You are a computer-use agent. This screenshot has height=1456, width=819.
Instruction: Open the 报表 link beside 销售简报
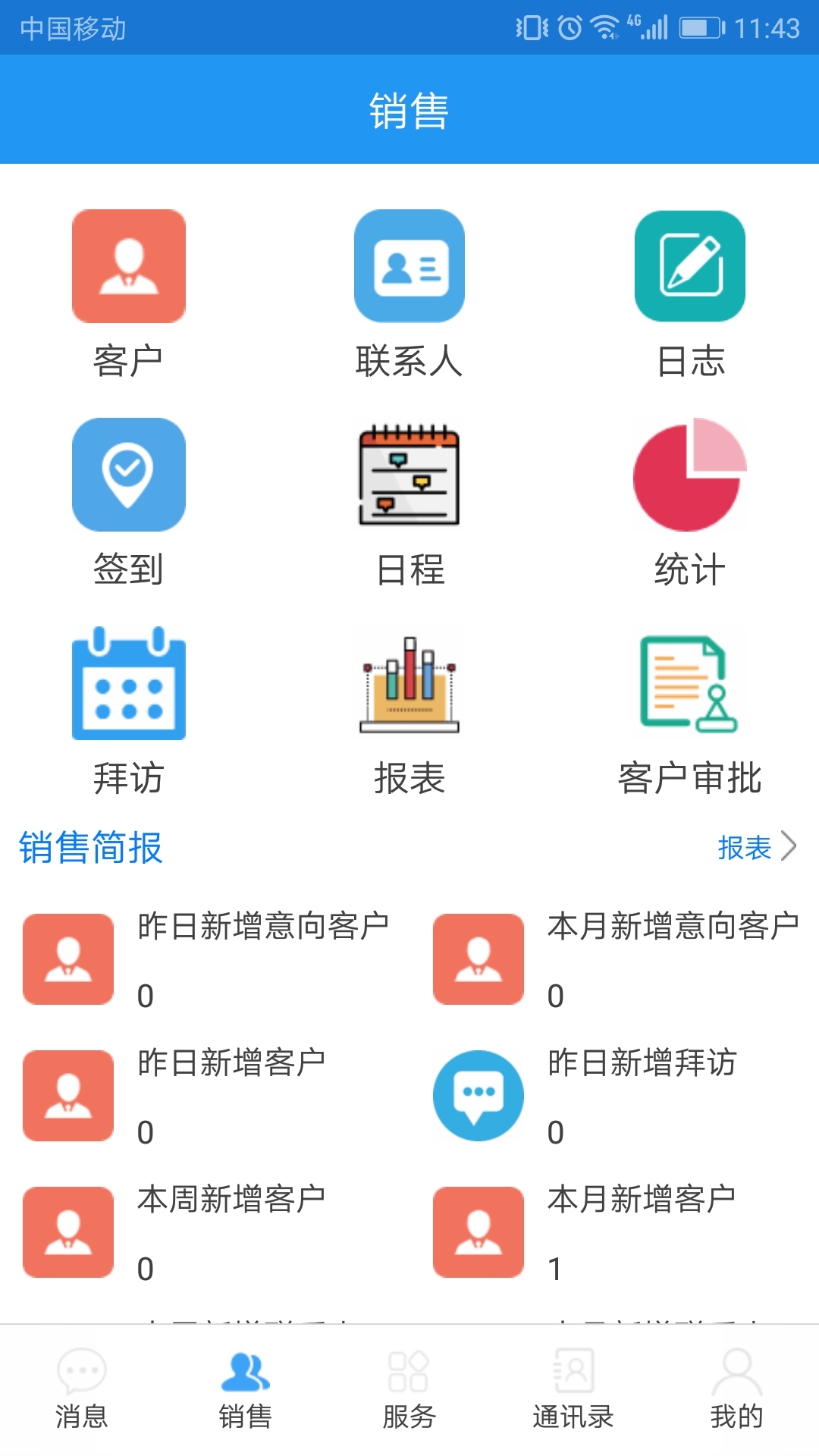pyautogui.click(x=755, y=847)
